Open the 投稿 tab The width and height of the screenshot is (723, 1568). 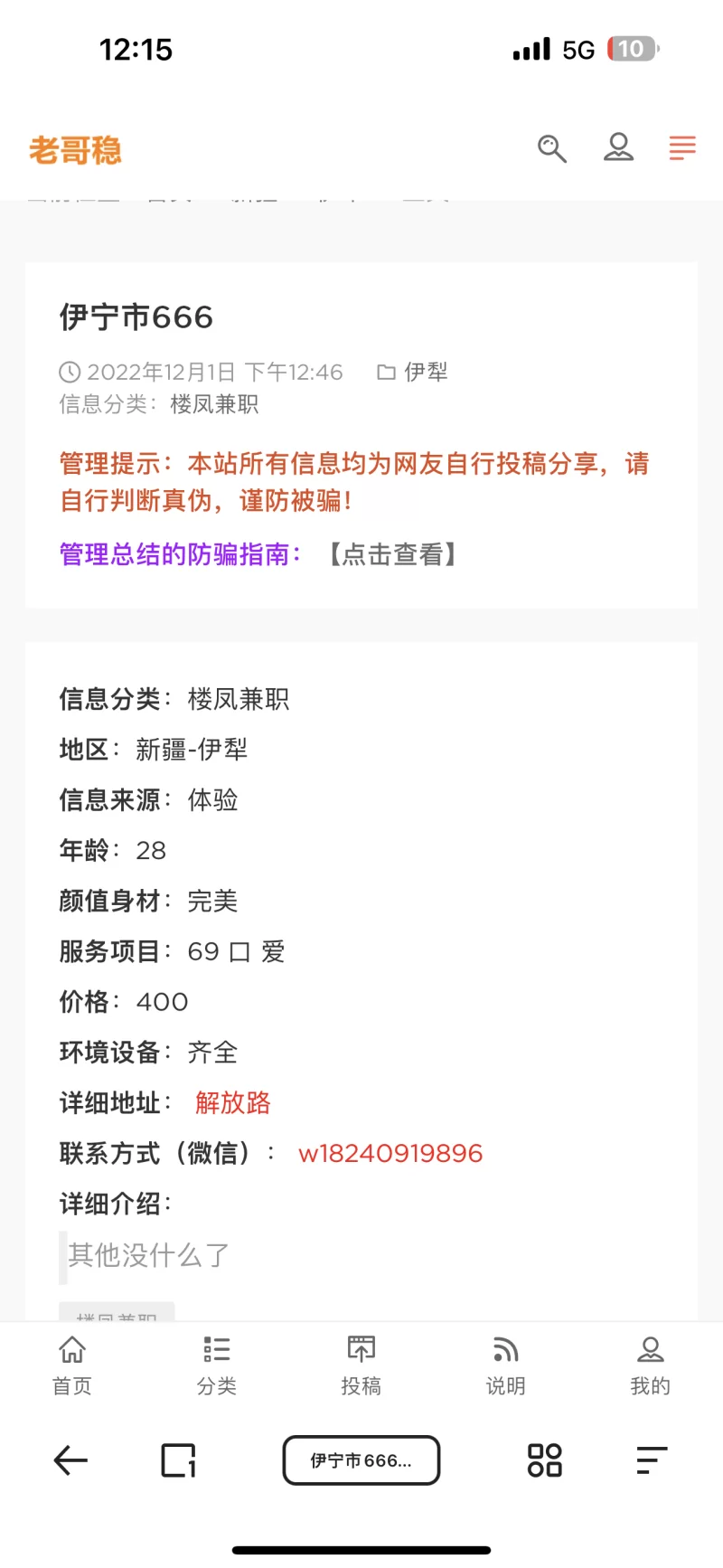361,1365
